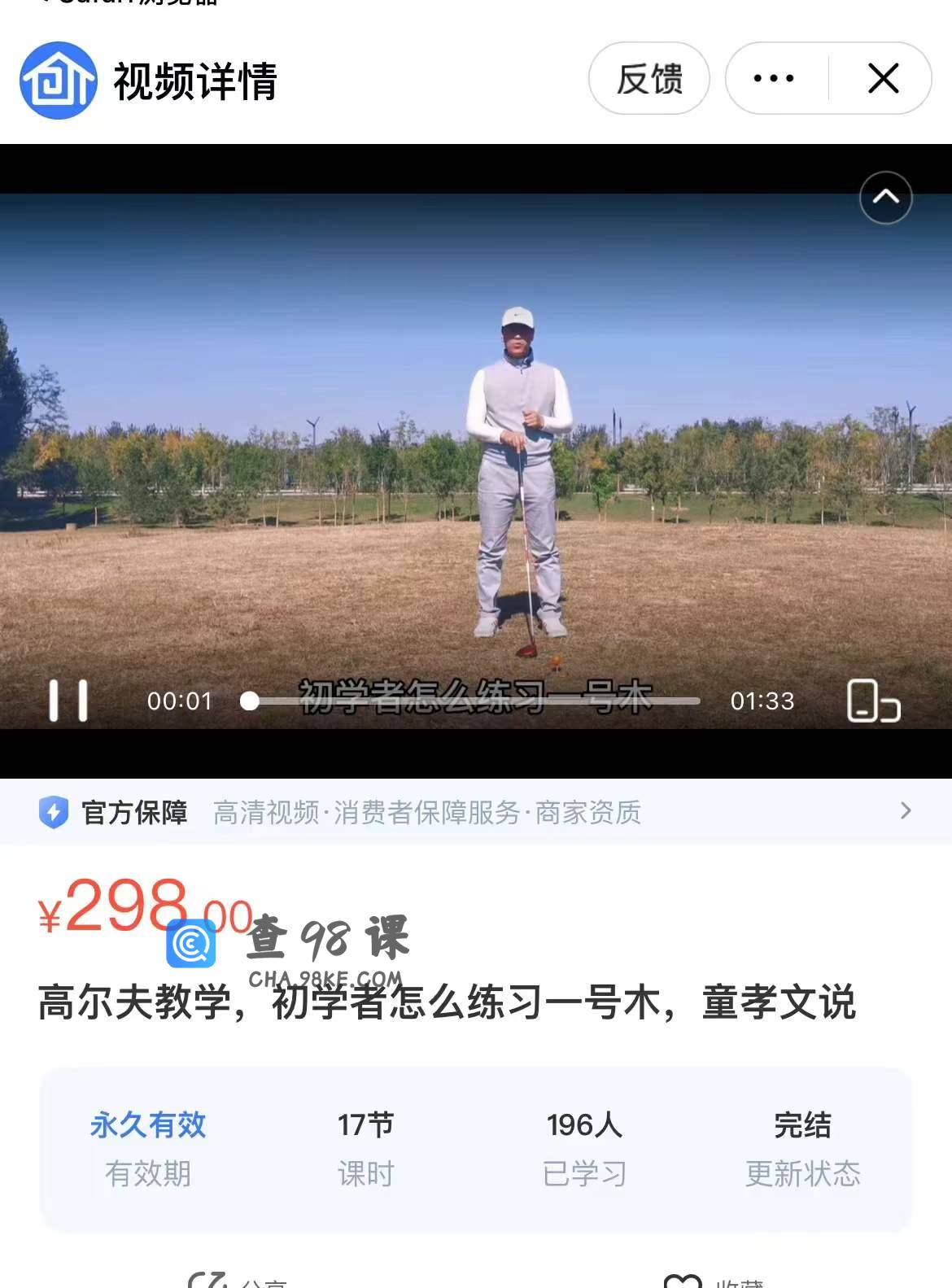Viewport: 952px width, 1288px height.
Task: Close the video details page
Action: coord(883,79)
